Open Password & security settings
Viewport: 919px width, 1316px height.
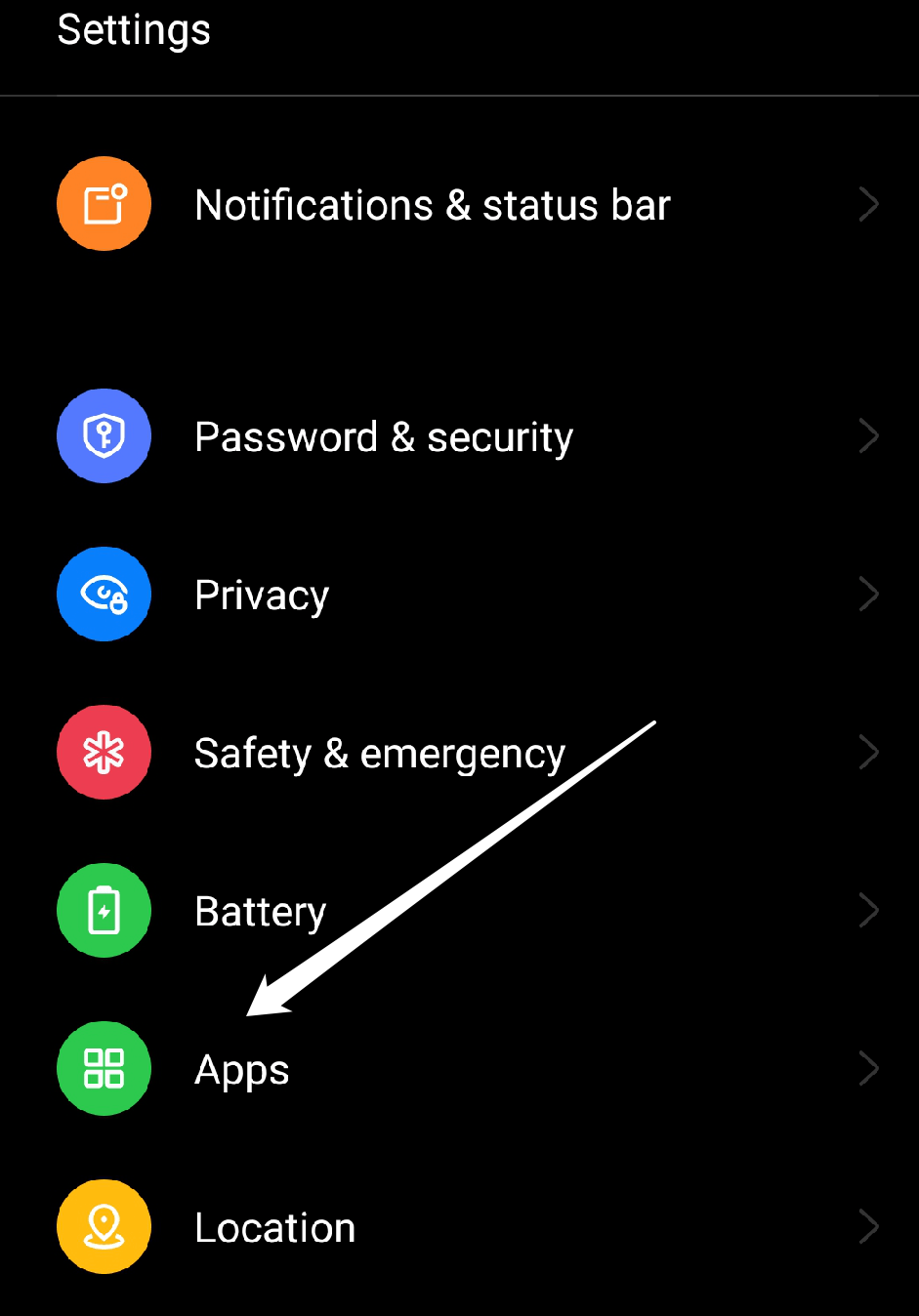pos(384,436)
